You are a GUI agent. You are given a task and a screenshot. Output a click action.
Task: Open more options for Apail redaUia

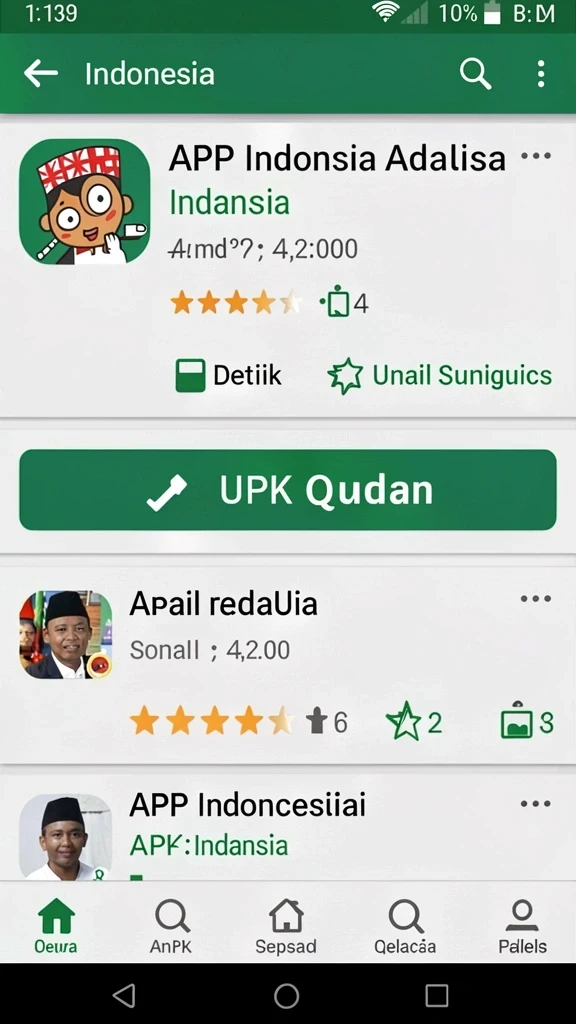pyautogui.click(x=536, y=599)
